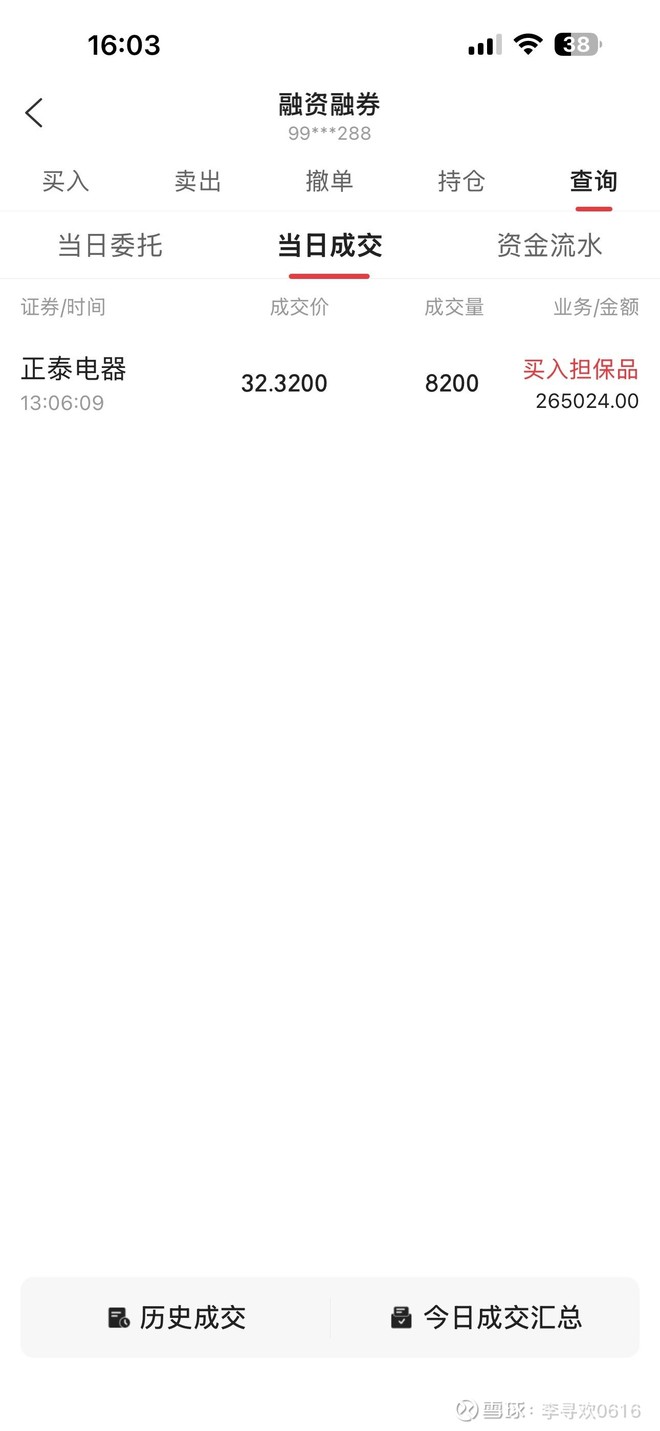Select the 当日成交 sub-tab
660x1431 pixels.
click(x=329, y=246)
